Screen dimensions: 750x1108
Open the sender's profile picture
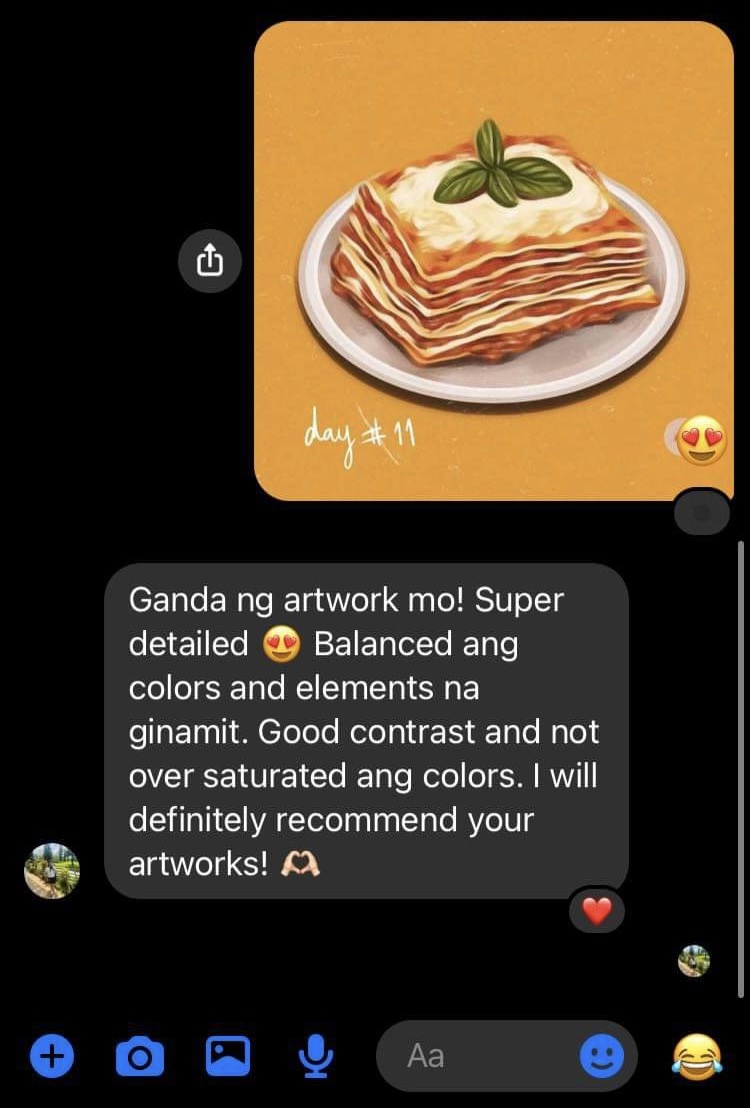click(x=52, y=870)
